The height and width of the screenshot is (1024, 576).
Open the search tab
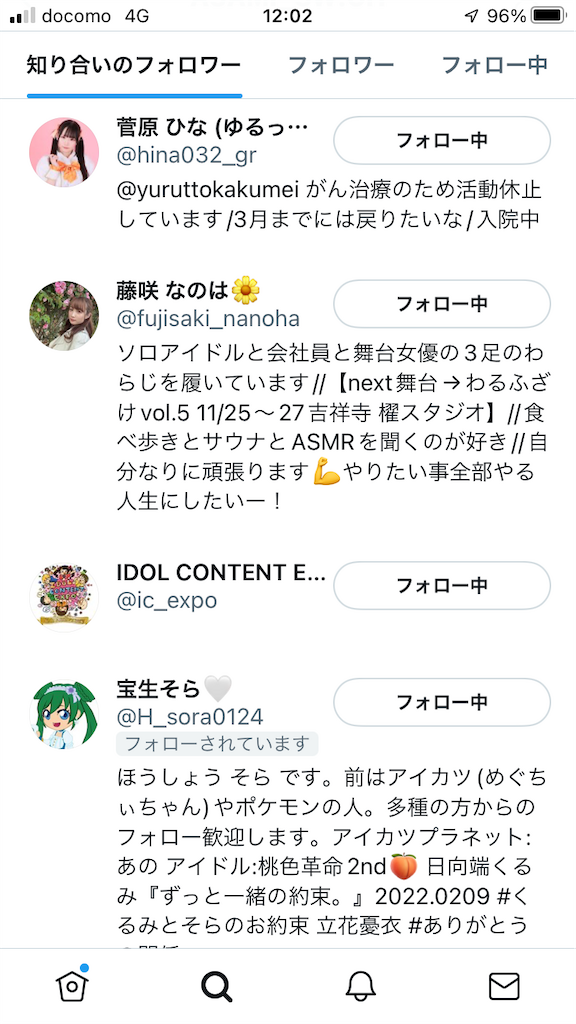pyautogui.click(x=216, y=986)
